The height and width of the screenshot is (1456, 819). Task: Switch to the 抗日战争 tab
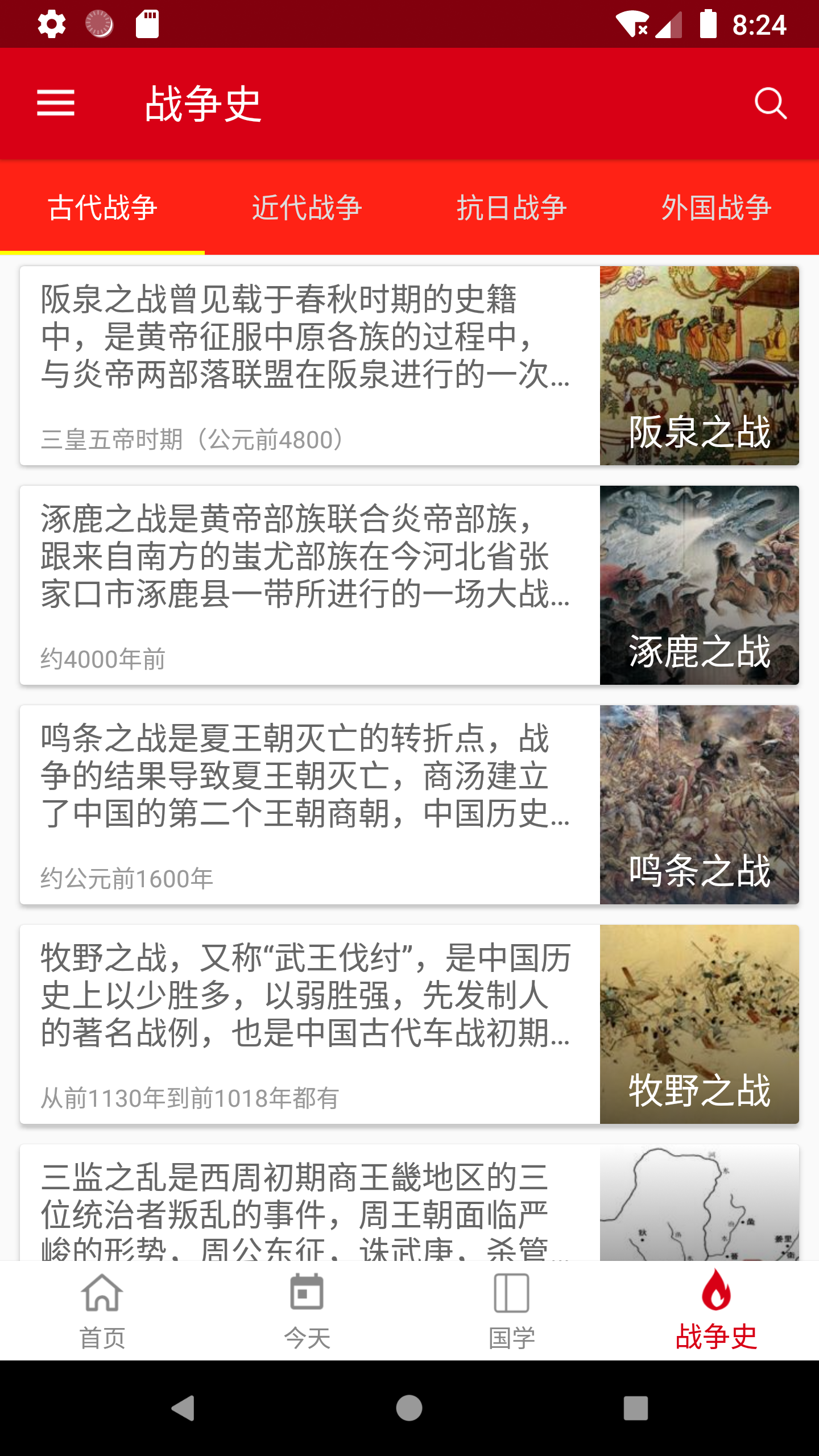coord(511,208)
